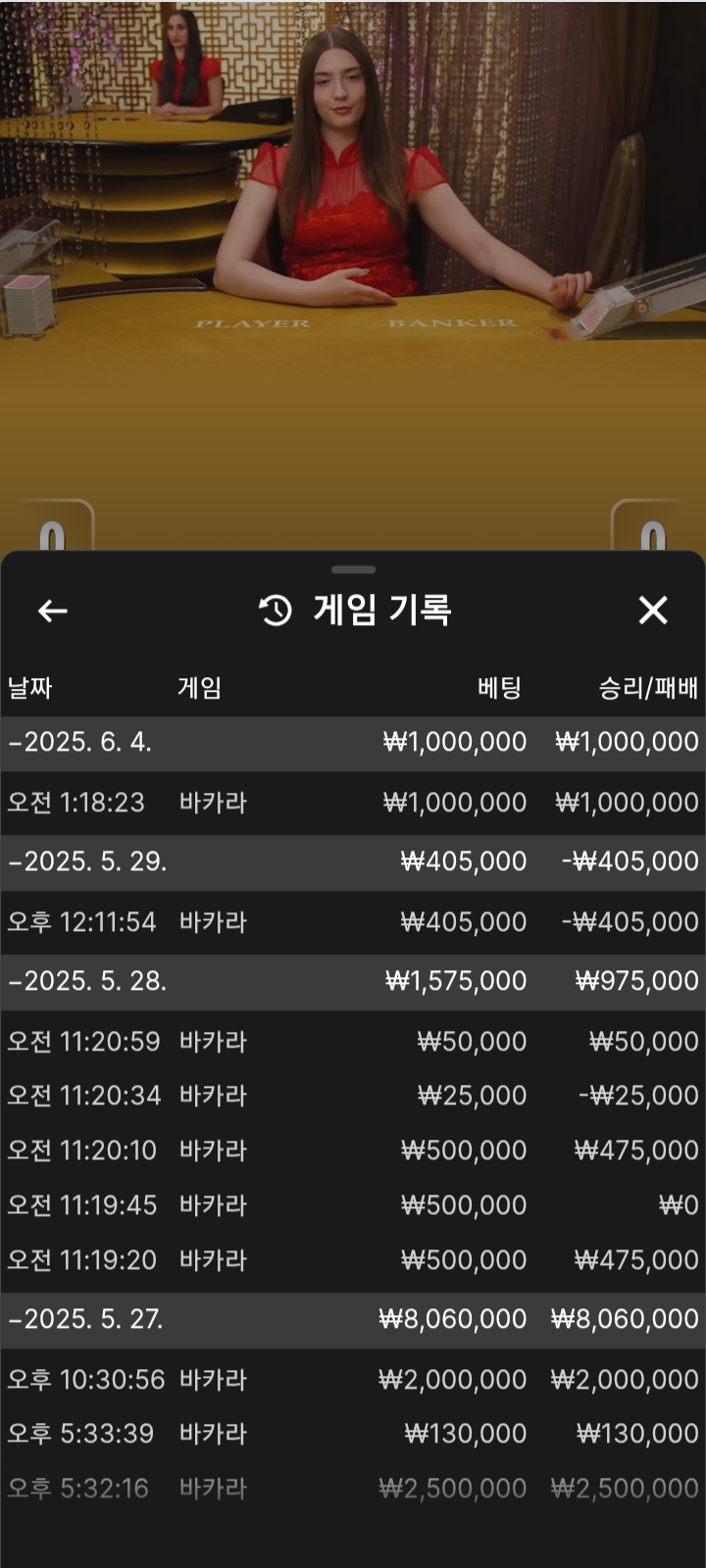Viewport: 706px width, 1568px height.
Task: Open the 오후 12:11:54 baccarat record
Action: 353,922
